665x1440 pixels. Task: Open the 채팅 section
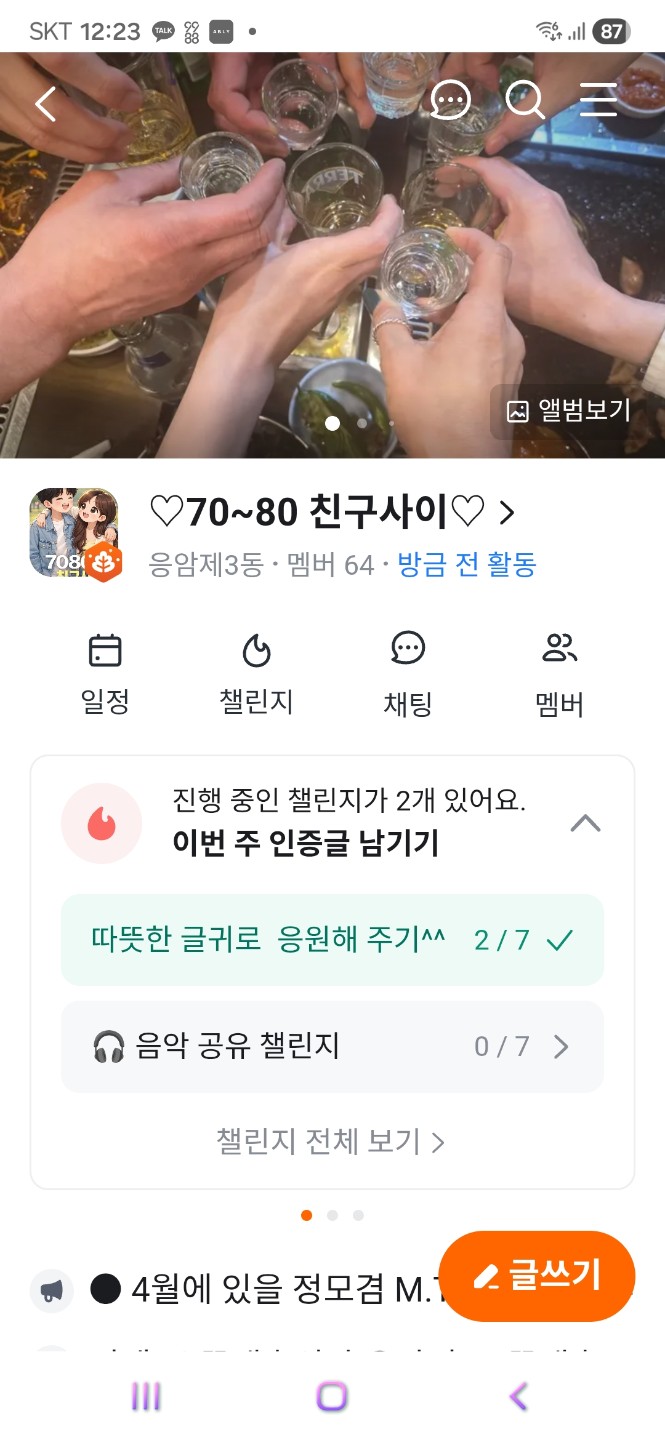[408, 675]
